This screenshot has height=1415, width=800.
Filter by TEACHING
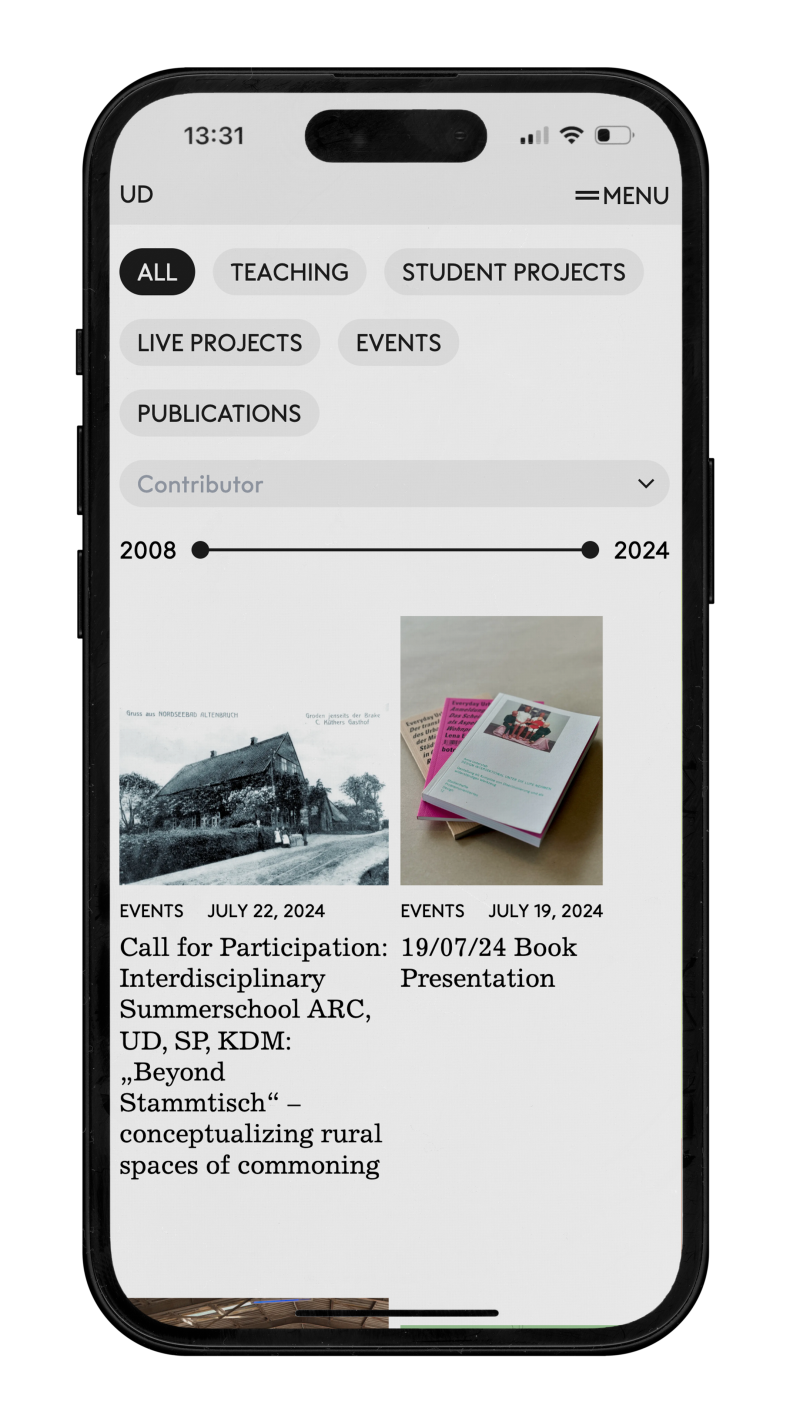(289, 272)
